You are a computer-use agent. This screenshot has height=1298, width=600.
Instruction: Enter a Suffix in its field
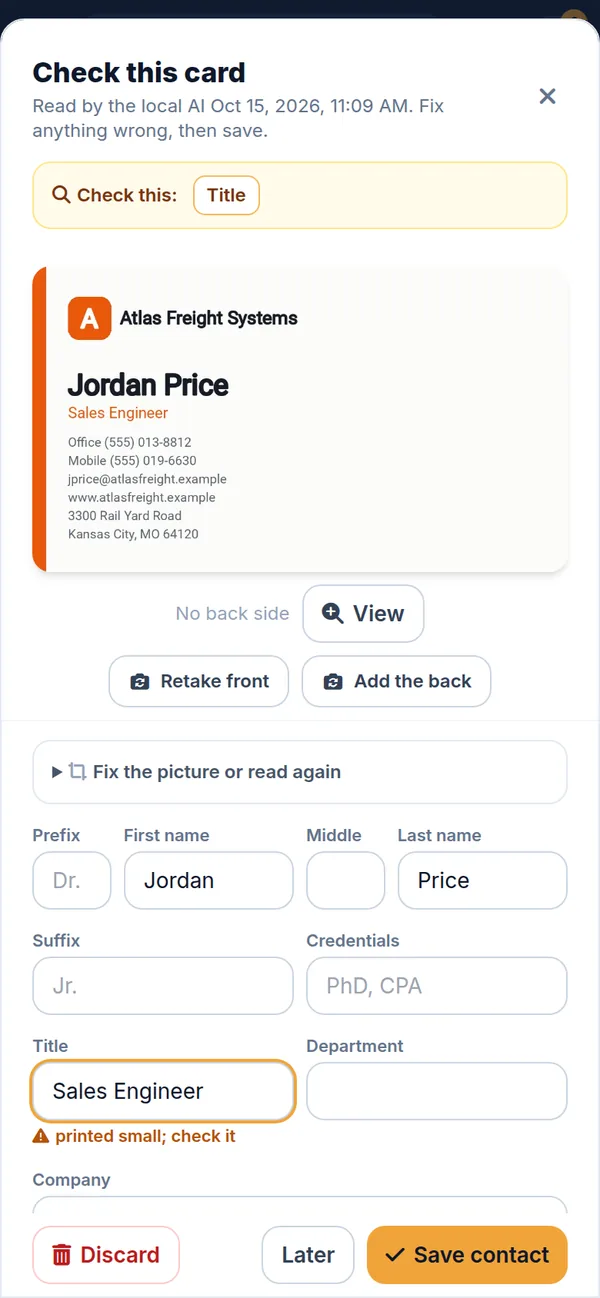[163, 986]
